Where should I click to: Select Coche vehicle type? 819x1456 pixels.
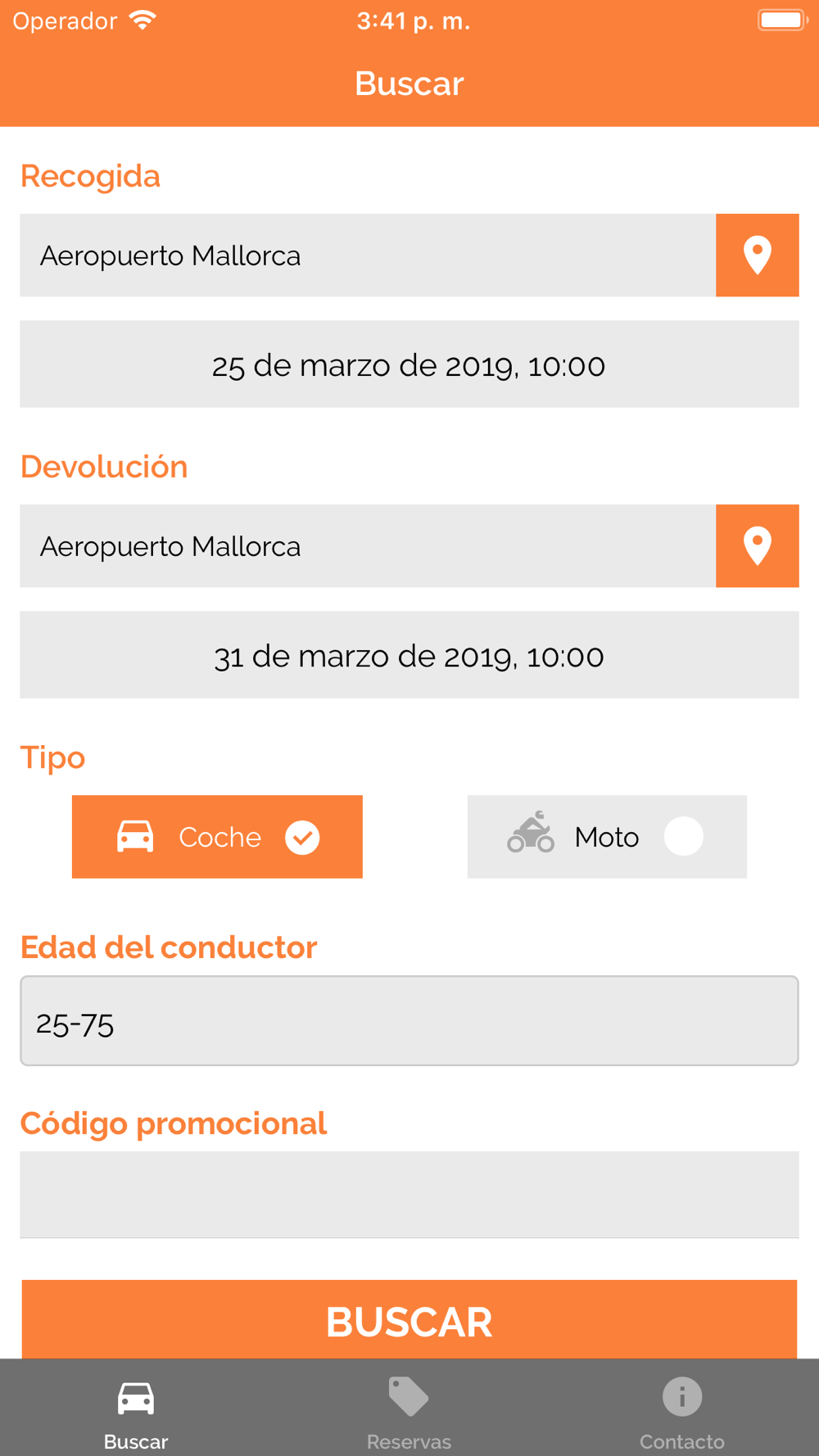(x=217, y=837)
